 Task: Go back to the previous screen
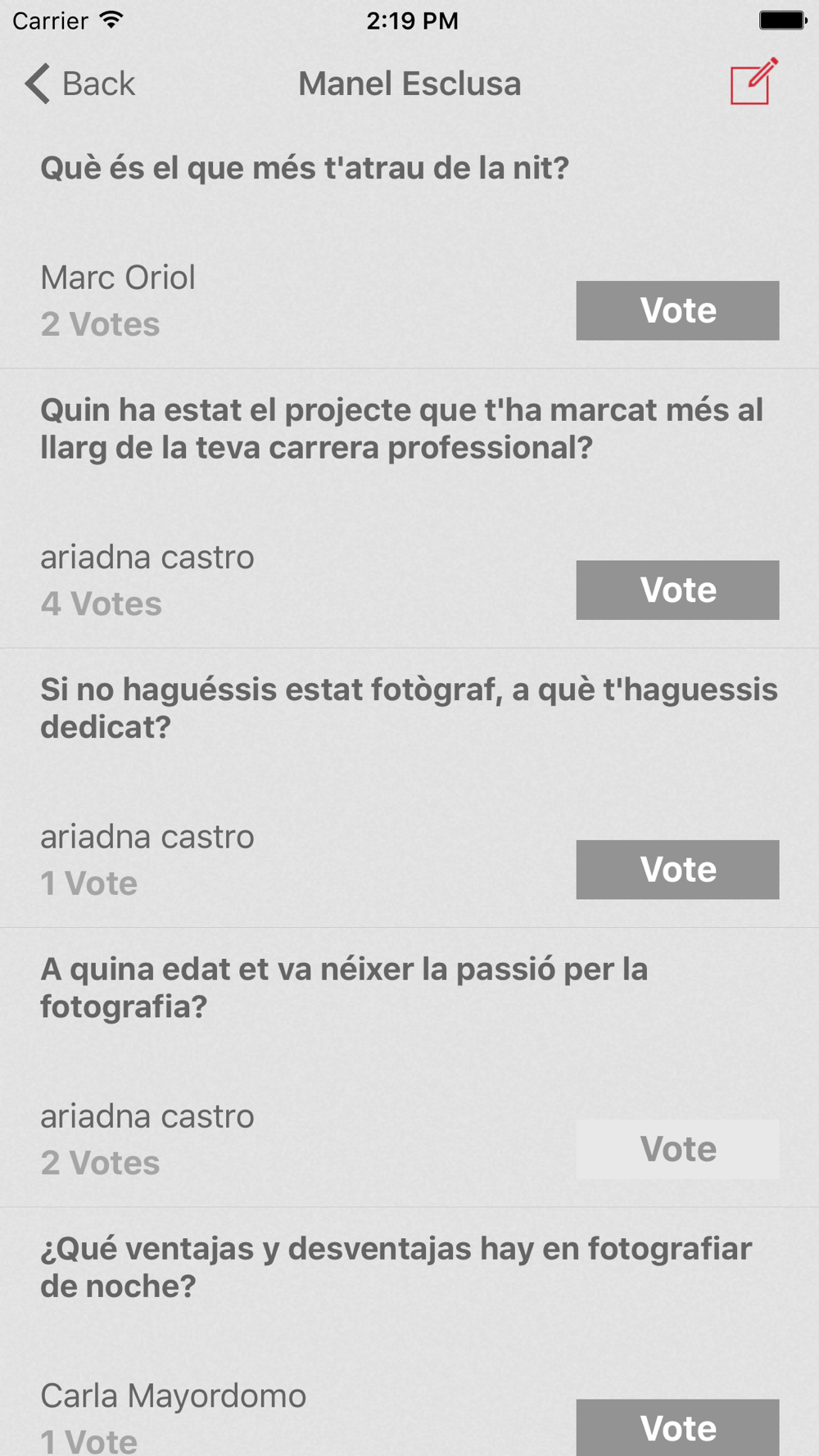[x=79, y=84]
